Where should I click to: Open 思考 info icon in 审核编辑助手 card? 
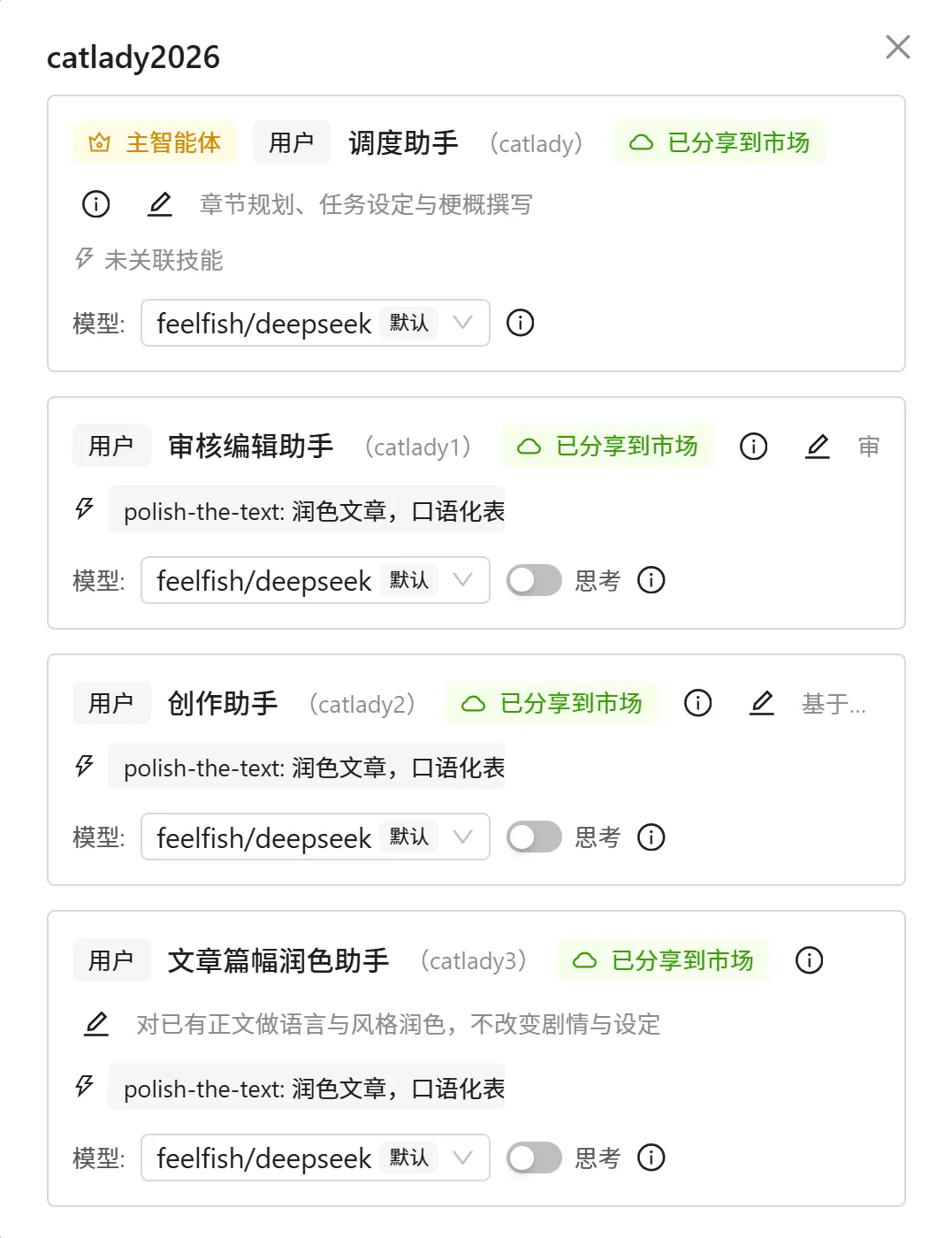tap(651, 581)
